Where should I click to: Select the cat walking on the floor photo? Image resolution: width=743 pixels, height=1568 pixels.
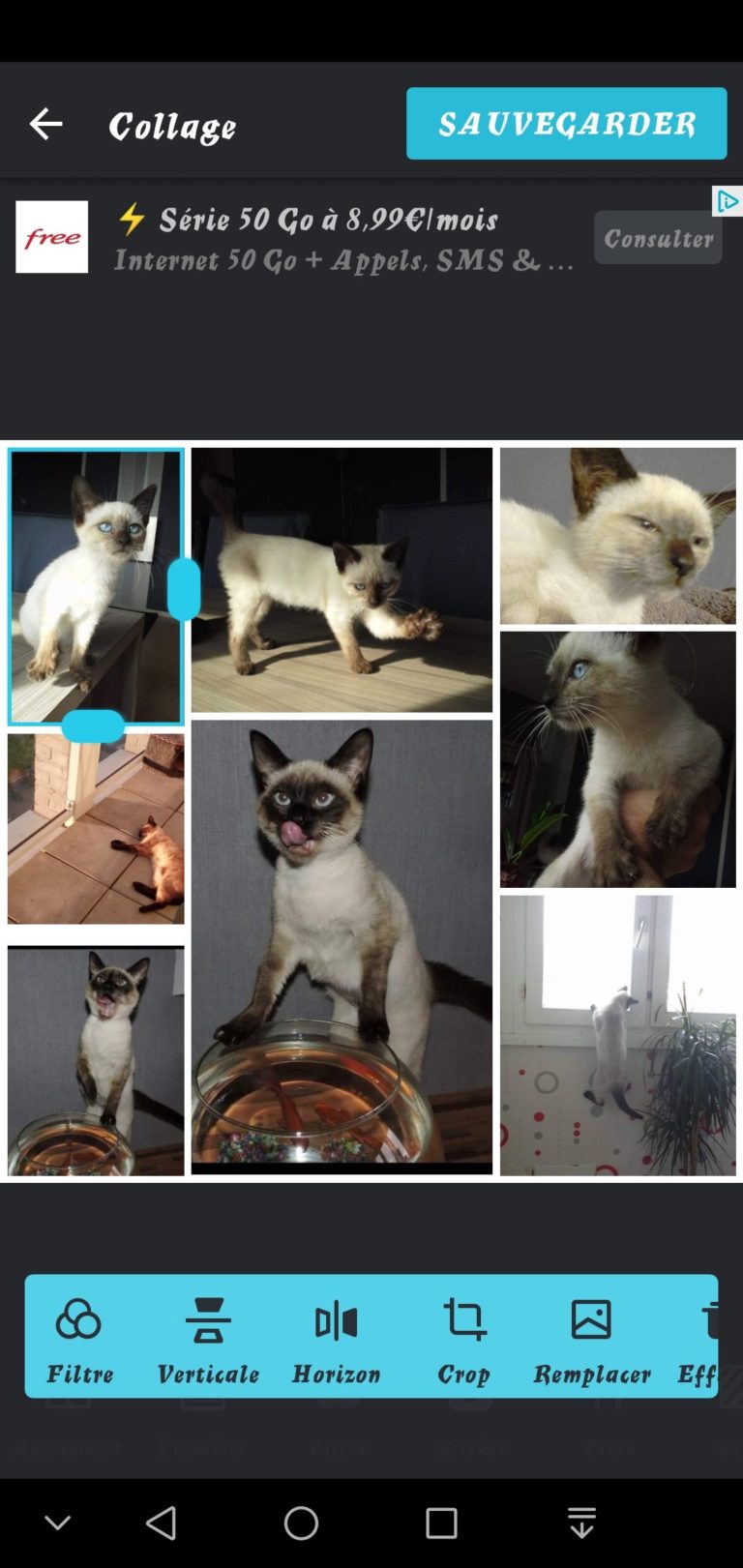pos(342,579)
